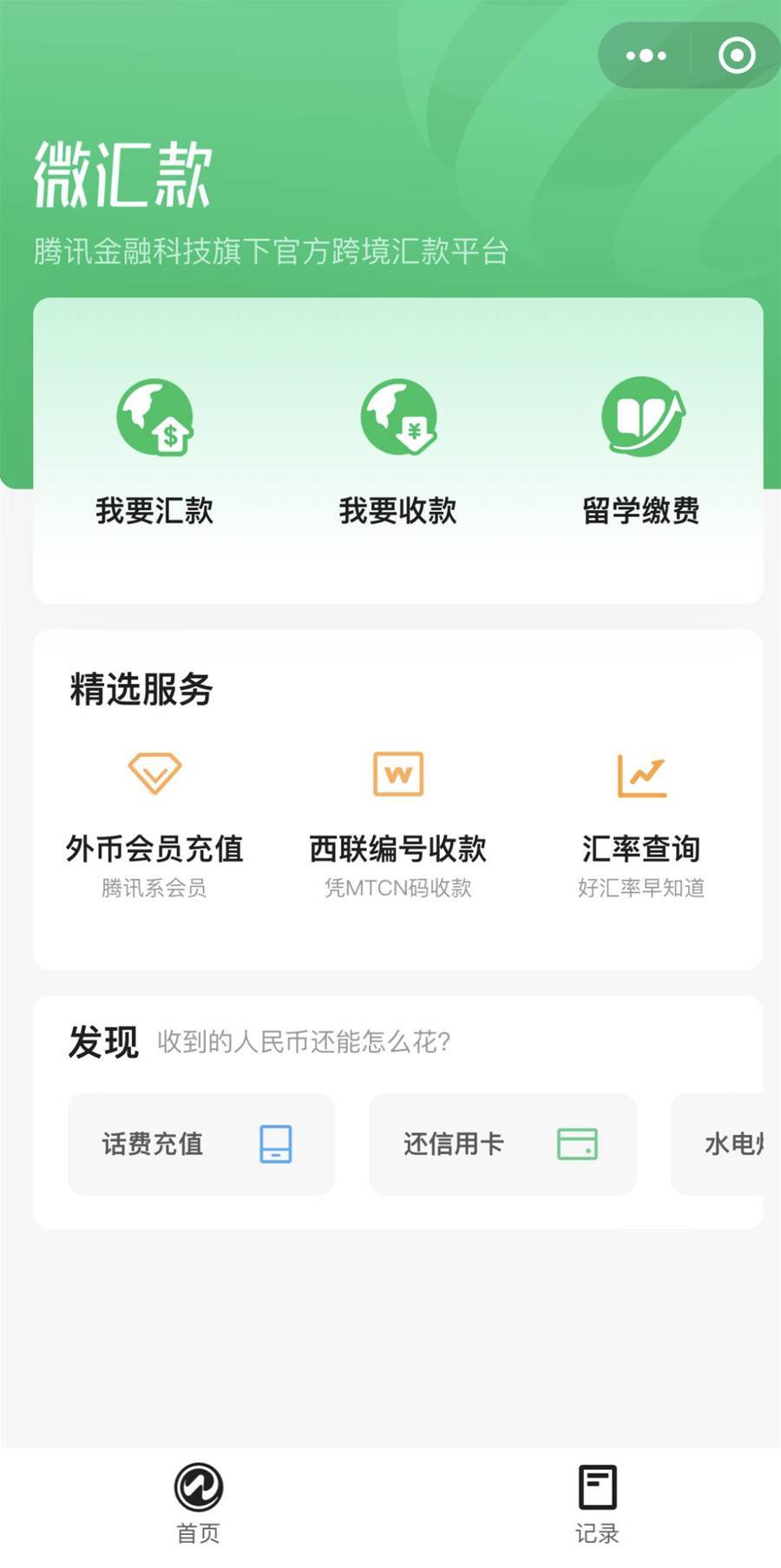Open the 还信用卡 card

(x=502, y=1144)
